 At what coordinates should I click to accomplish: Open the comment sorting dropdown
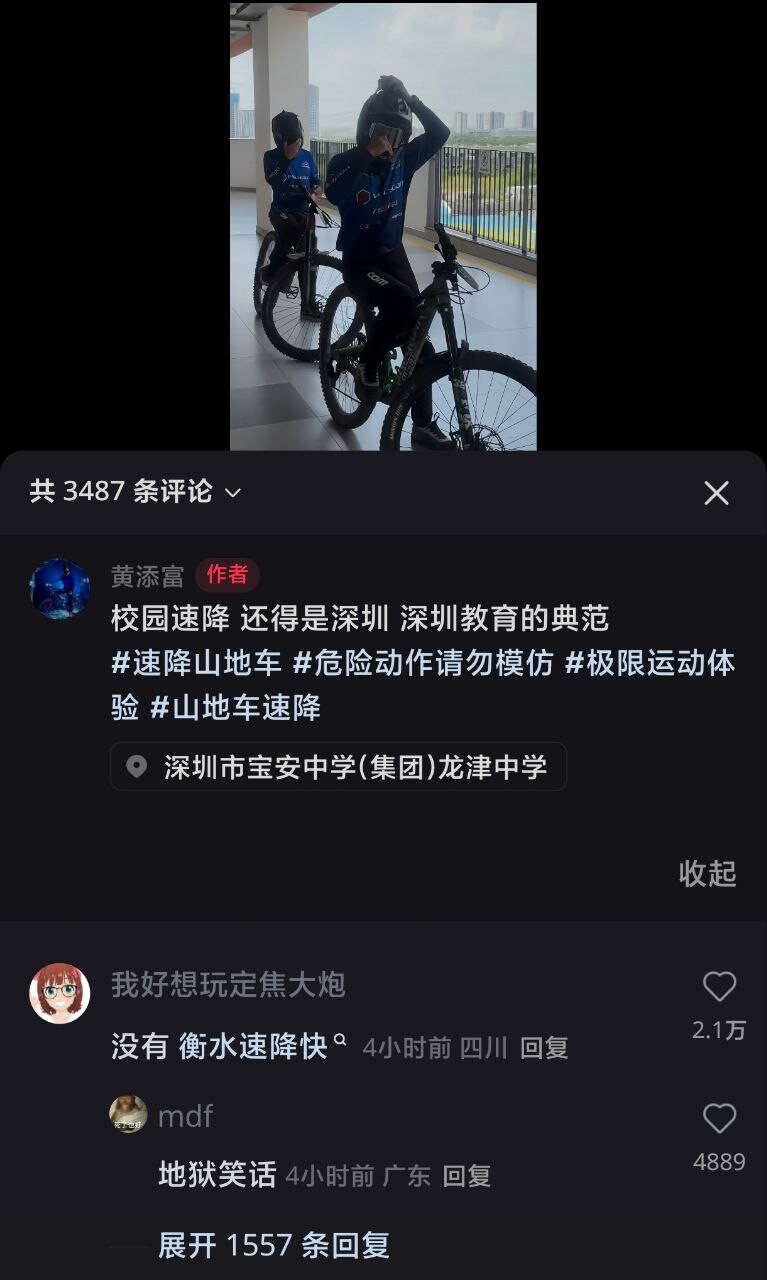click(233, 492)
